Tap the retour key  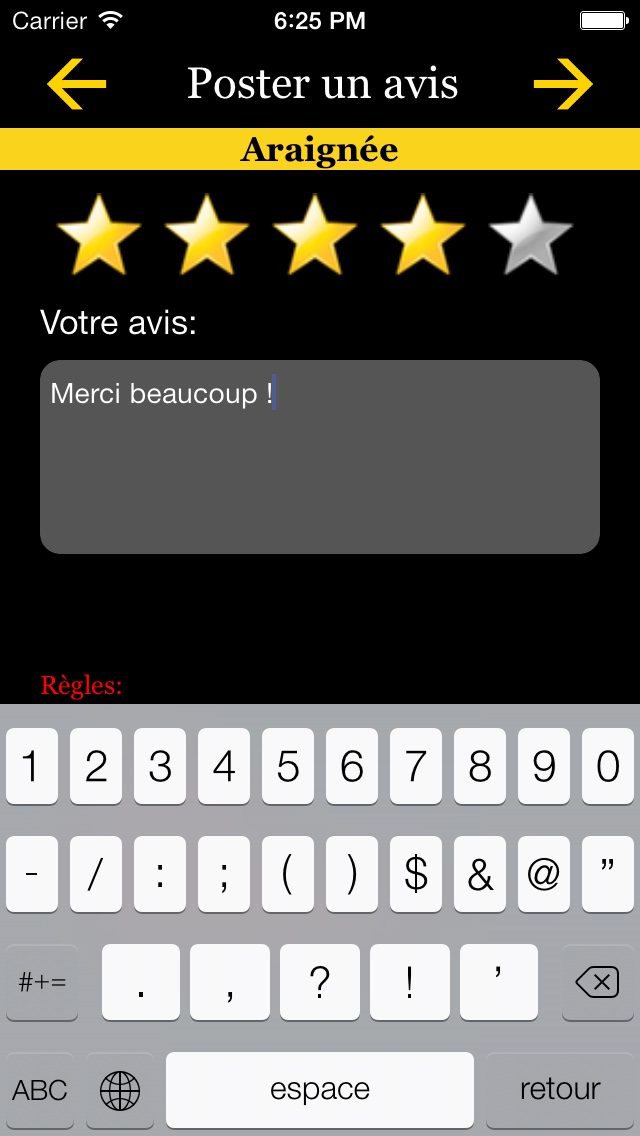[x=560, y=1090]
